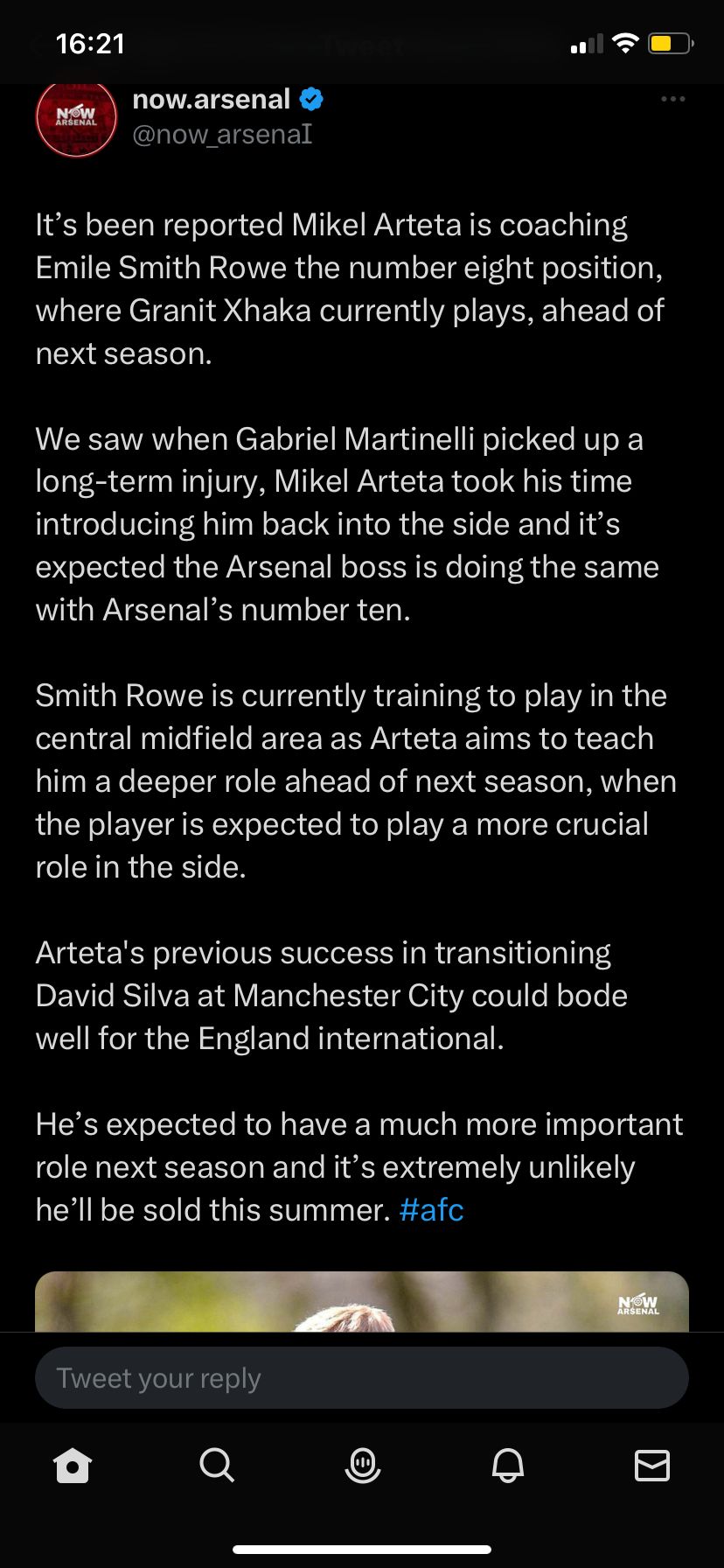The height and width of the screenshot is (1568, 724).
Task: Open now.arsenal profile picture
Action: 76,118
